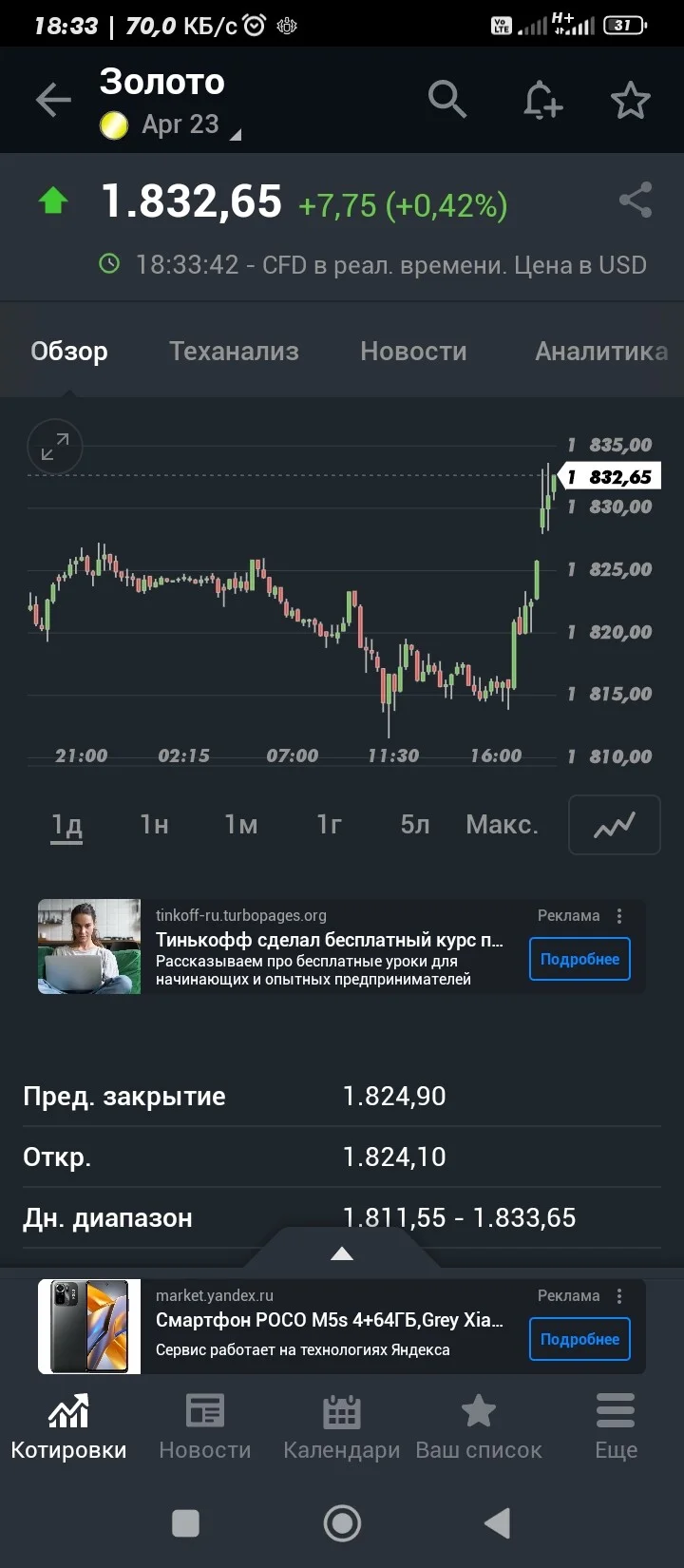Open search from the top bar

point(446,99)
